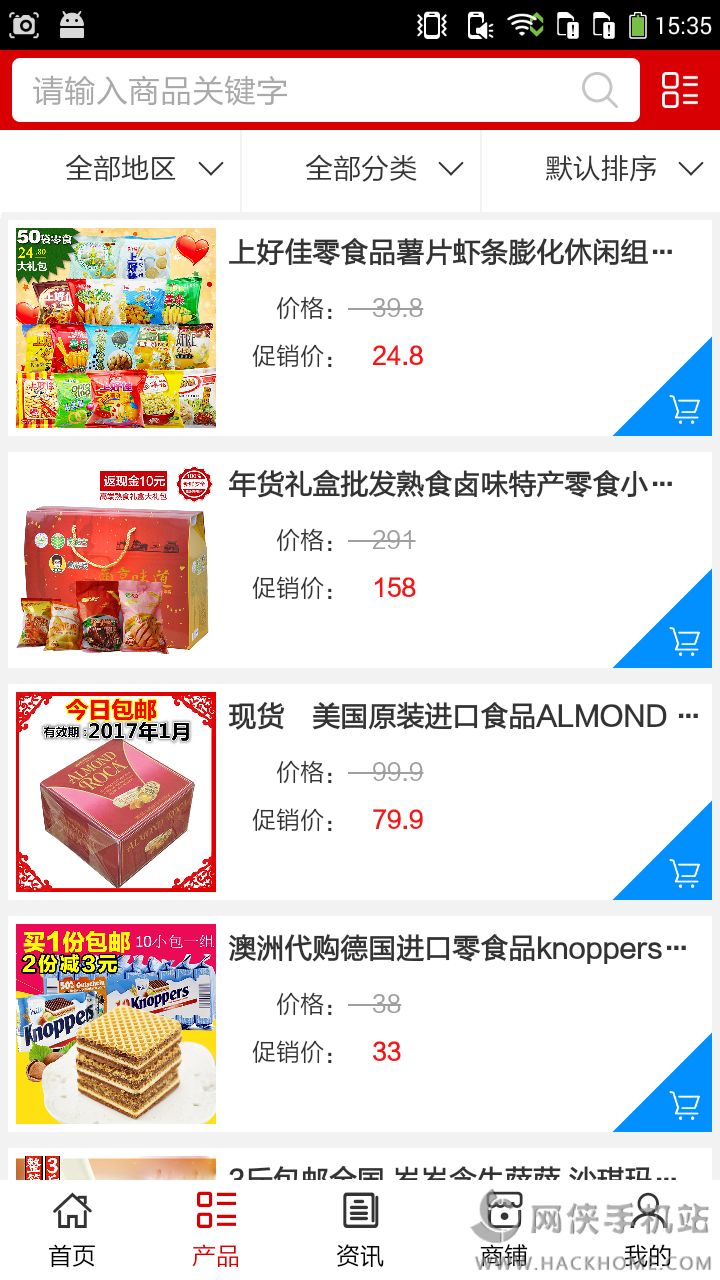This screenshot has height=1280, width=720.
Task: Select the 产品 products tab
Action: (x=216, y=1228)
